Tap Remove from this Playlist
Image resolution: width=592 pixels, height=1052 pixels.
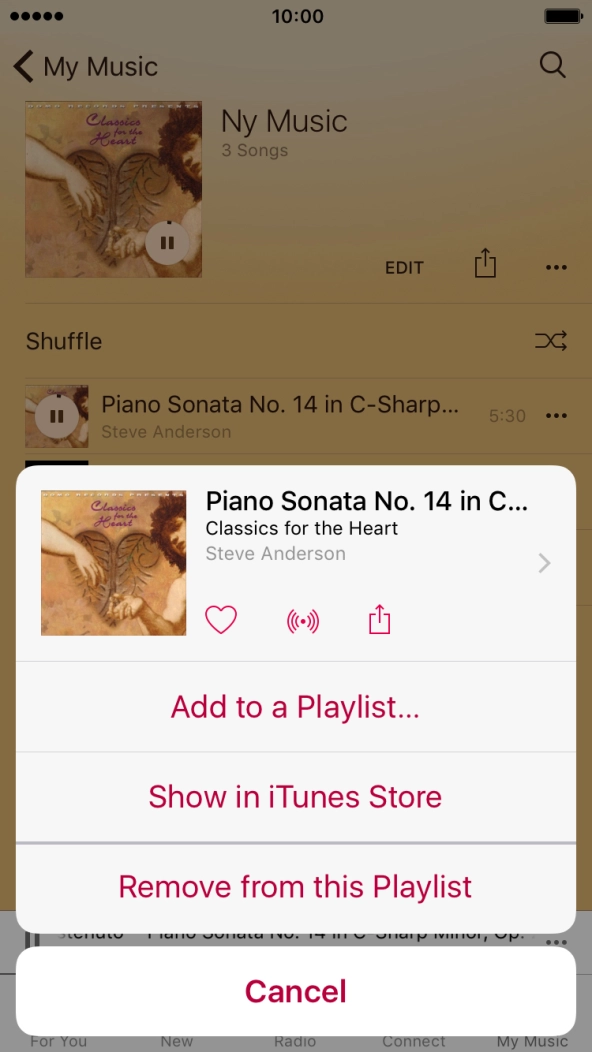[x=295, y=886]
